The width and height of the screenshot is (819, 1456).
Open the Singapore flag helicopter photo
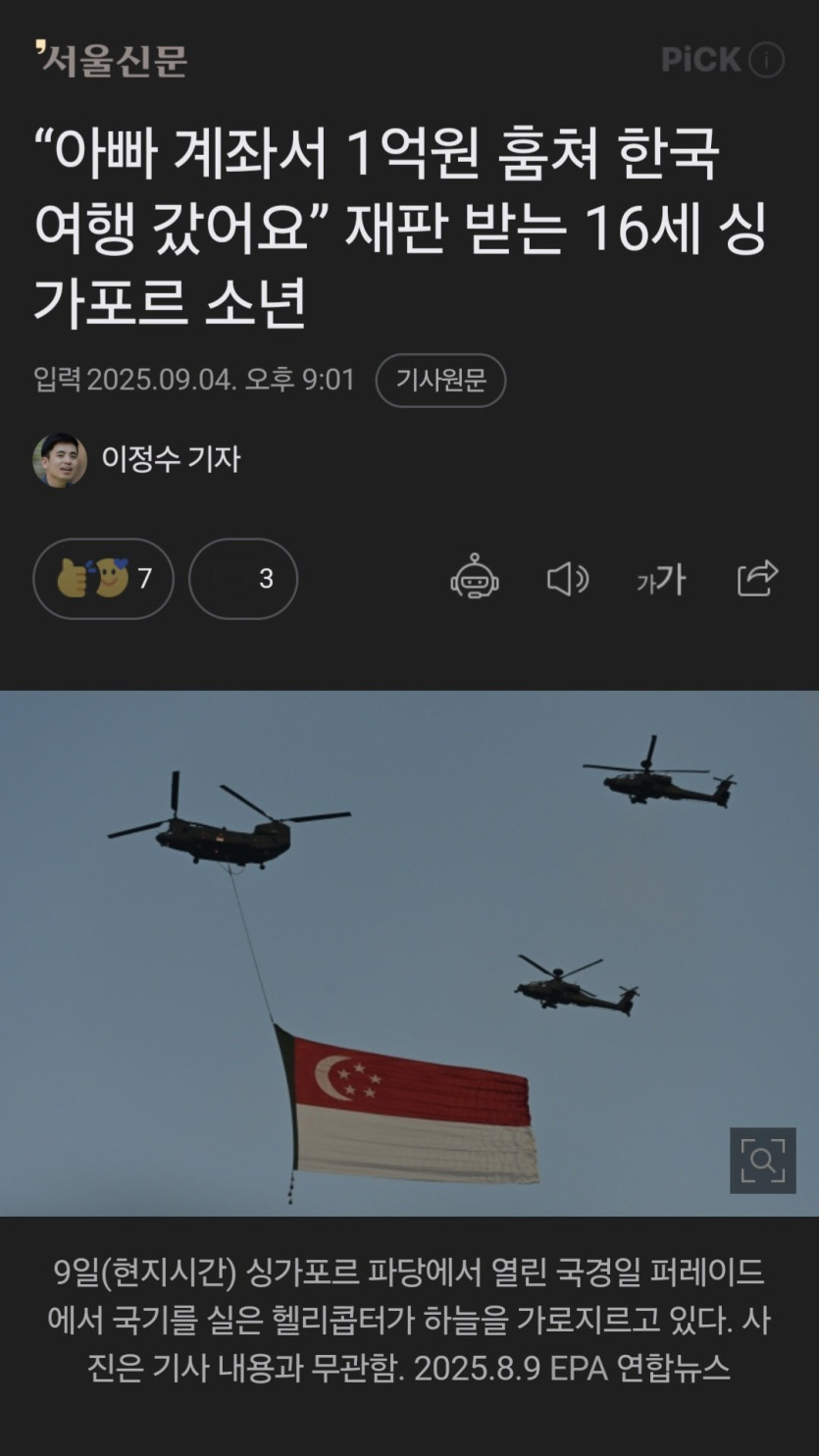point(392,952)
